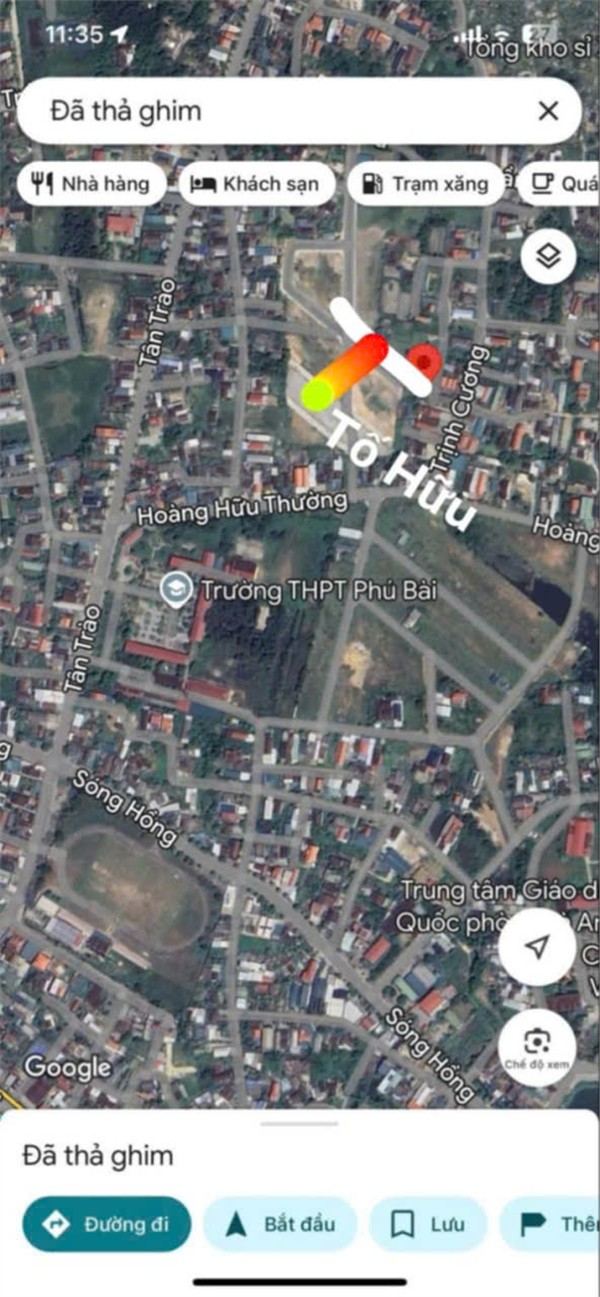Open the "Chế độ xem" camera view

point(537,1044)
